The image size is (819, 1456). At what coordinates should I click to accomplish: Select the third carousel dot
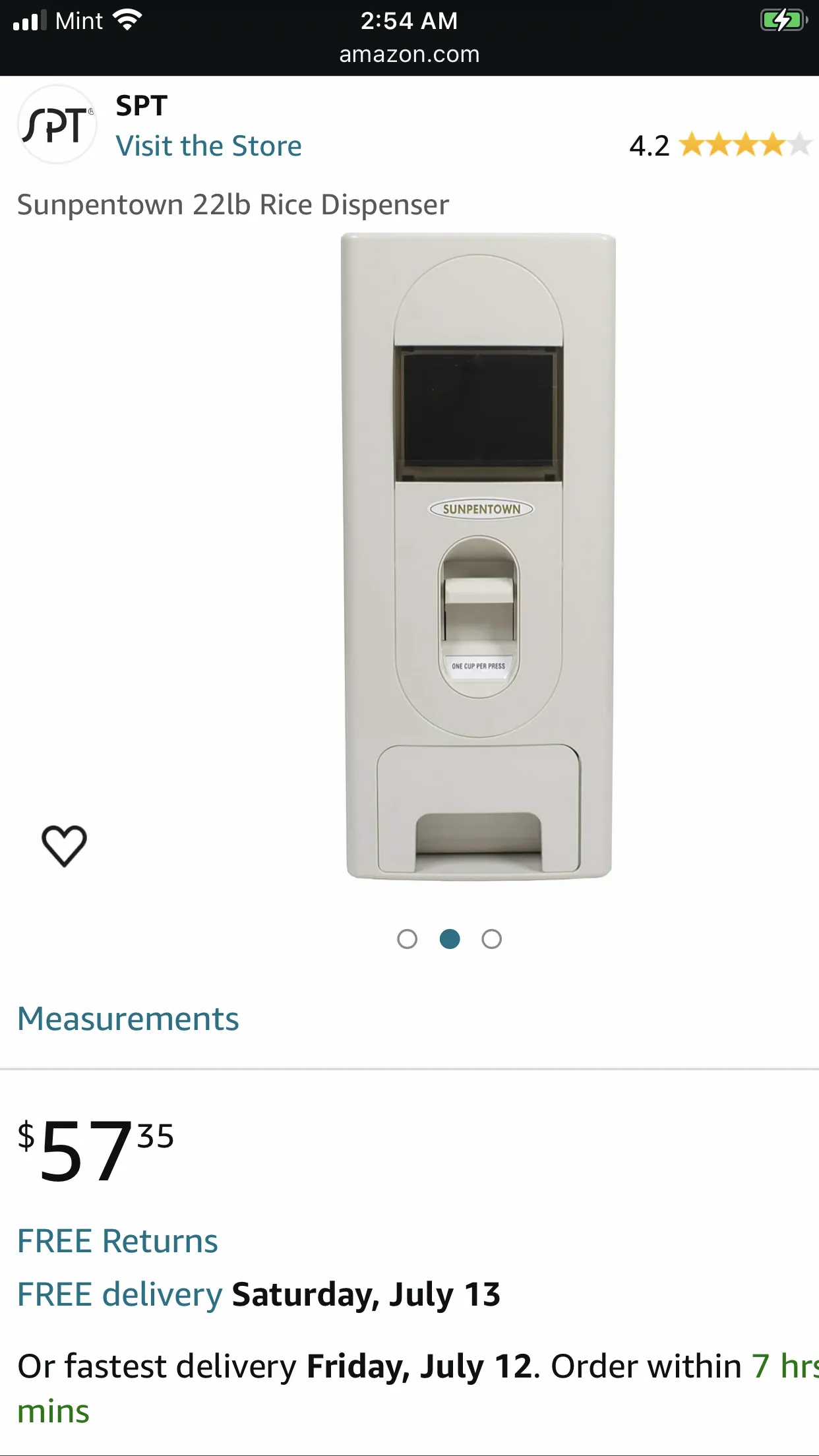coord(492,938)
